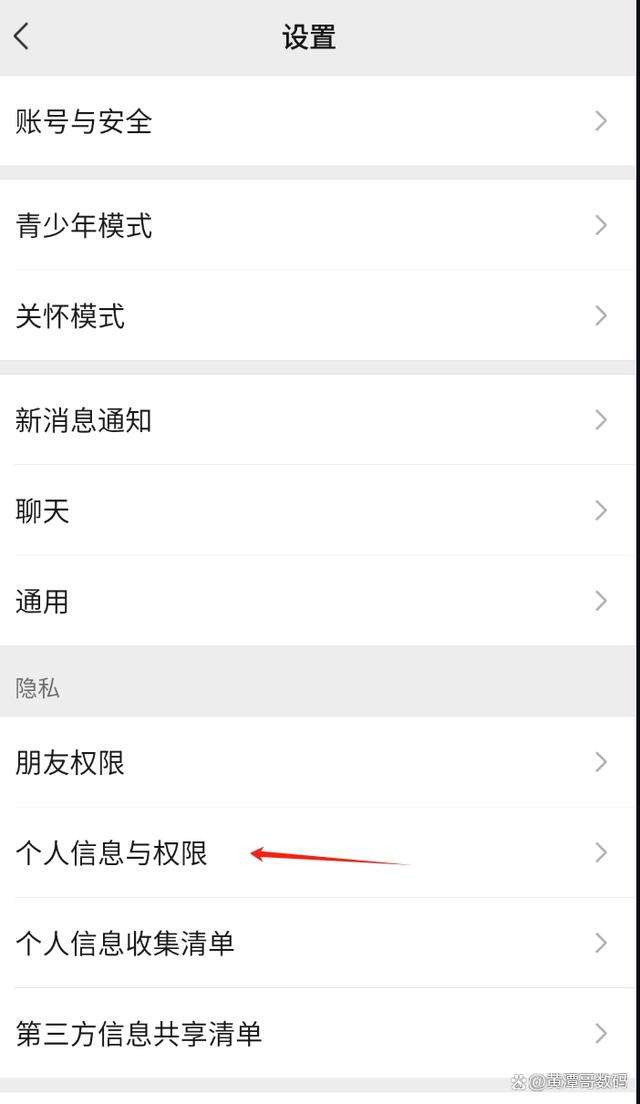Open 关怀模式
The image size is (640, 1104).
coord(318,317)
